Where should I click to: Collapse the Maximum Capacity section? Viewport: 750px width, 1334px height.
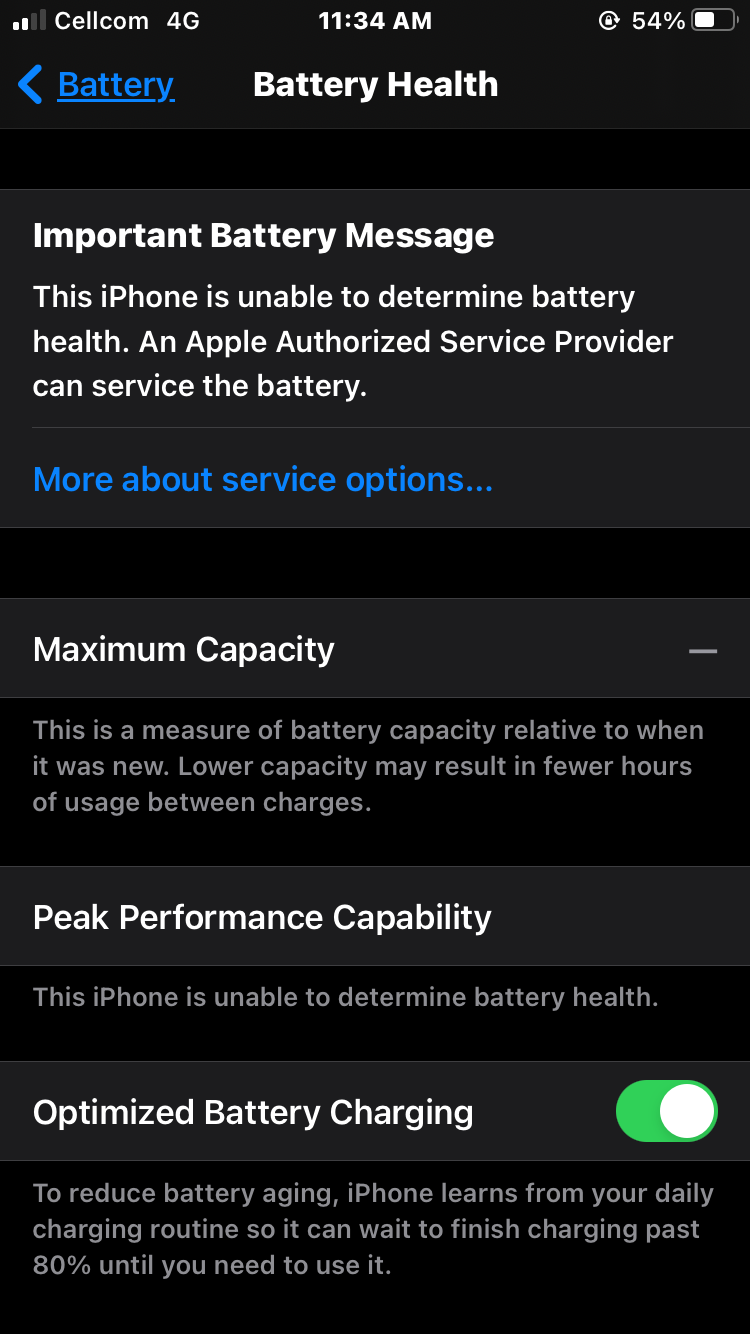(705, 650)
